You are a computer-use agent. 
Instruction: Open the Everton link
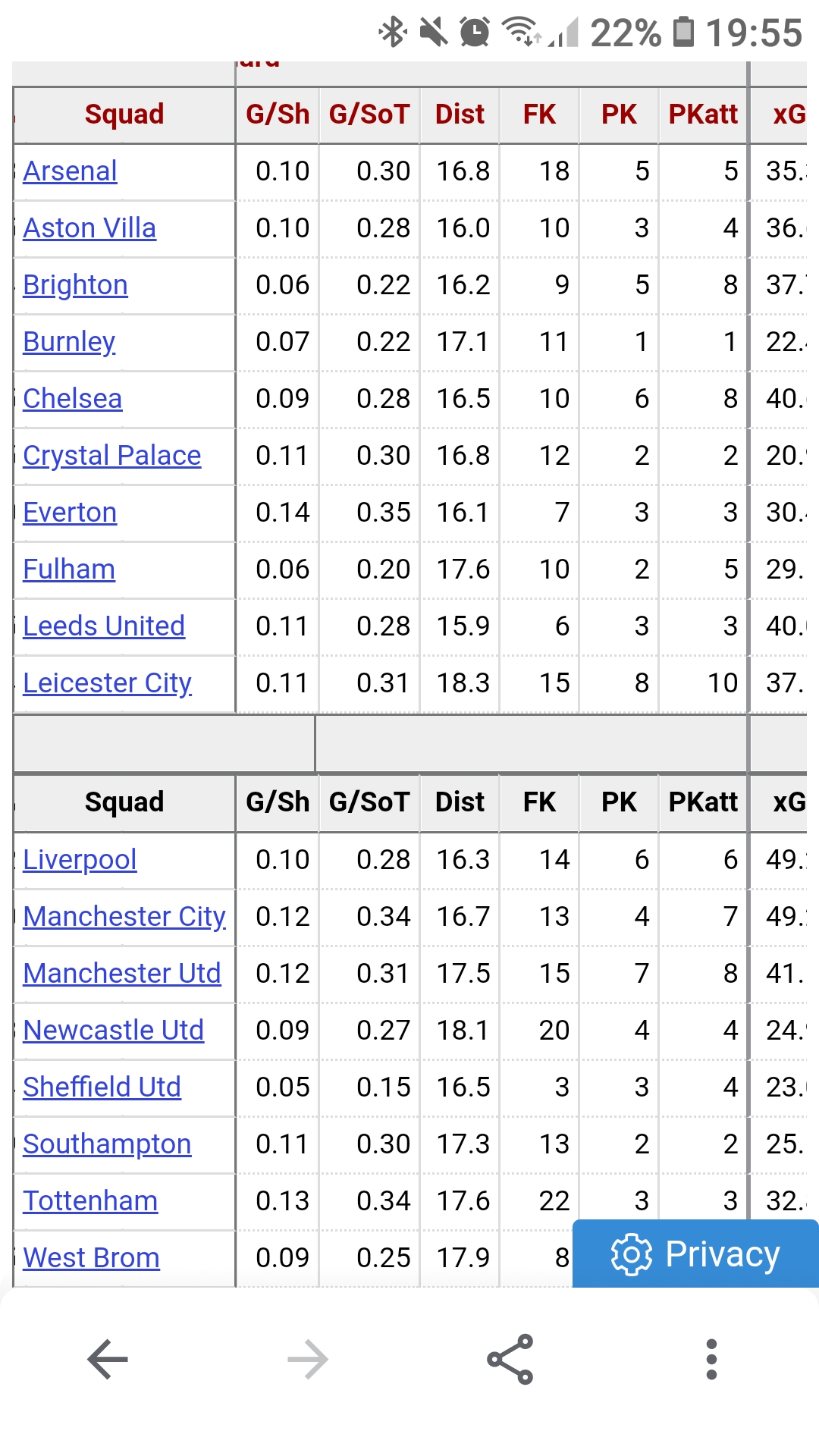(x=70, y=513)
